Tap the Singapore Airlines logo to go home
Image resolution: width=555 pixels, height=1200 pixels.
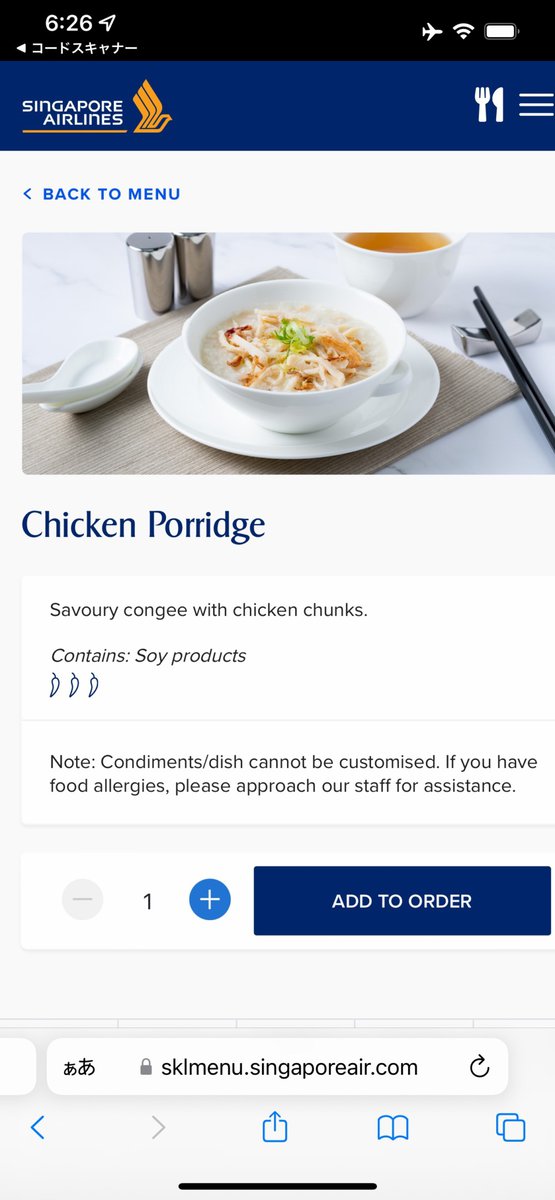coord(97,106)
